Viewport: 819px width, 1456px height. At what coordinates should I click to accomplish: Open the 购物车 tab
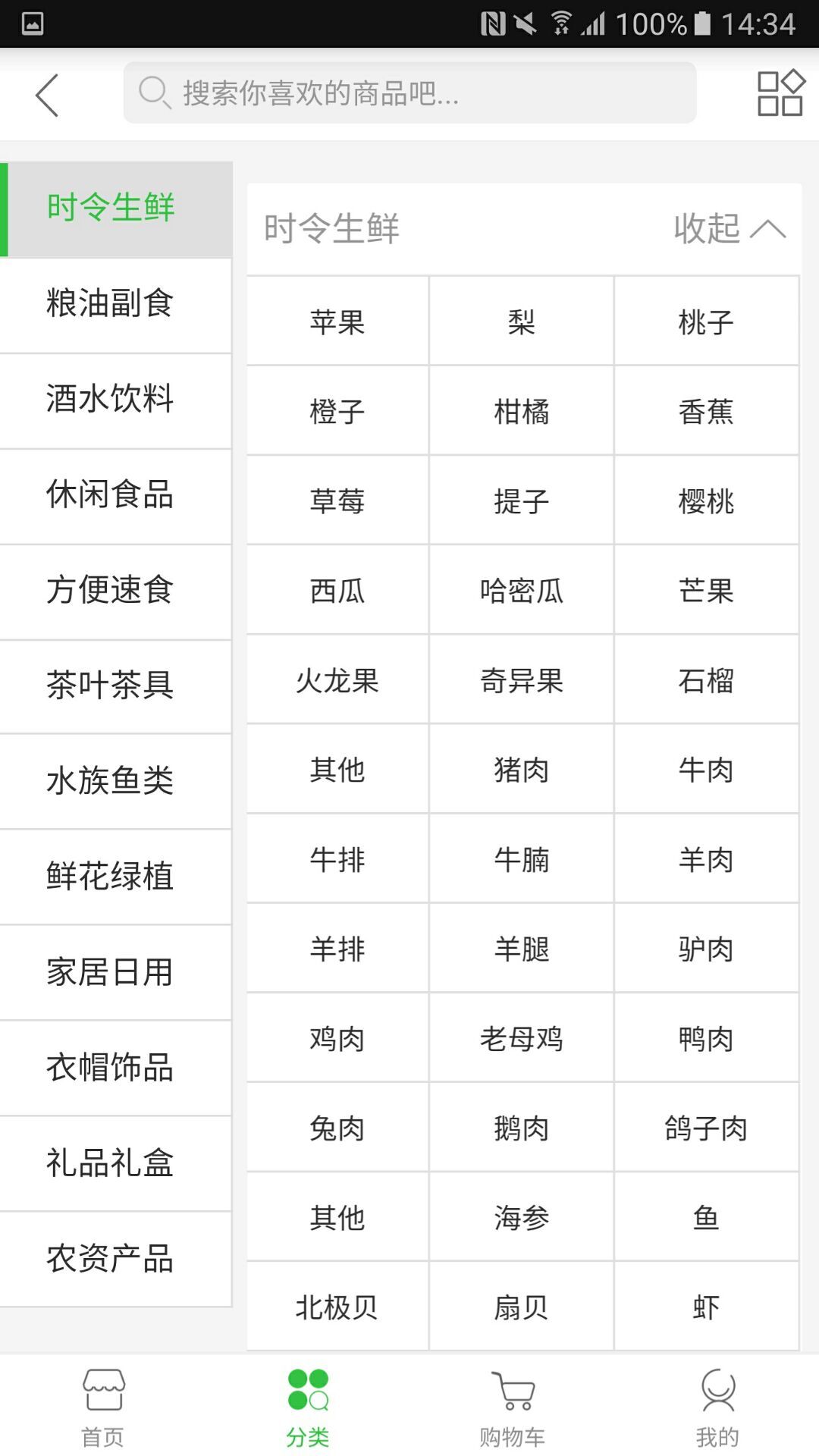pos(512,1405)
